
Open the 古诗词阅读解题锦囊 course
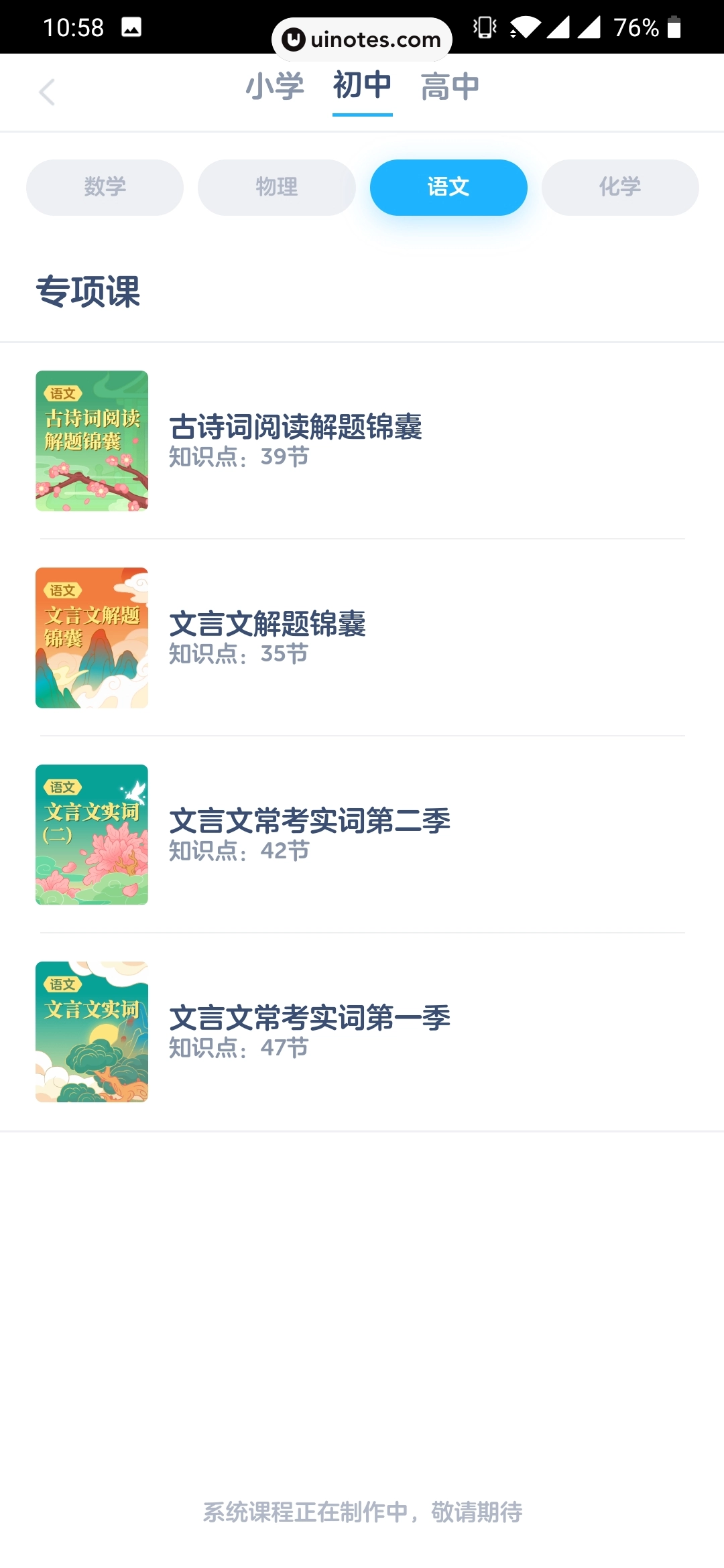pyautogui.click(x=296, y=428)
